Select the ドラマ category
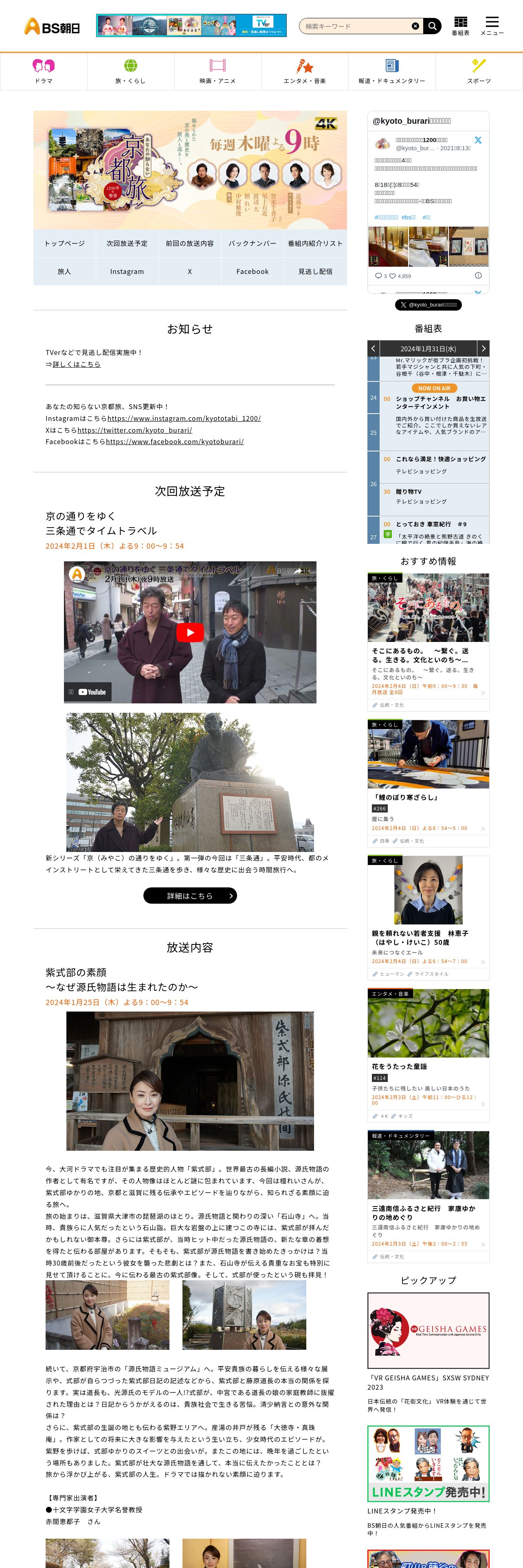This screenshot has height=1568, width=523. (x=44, y=71)
